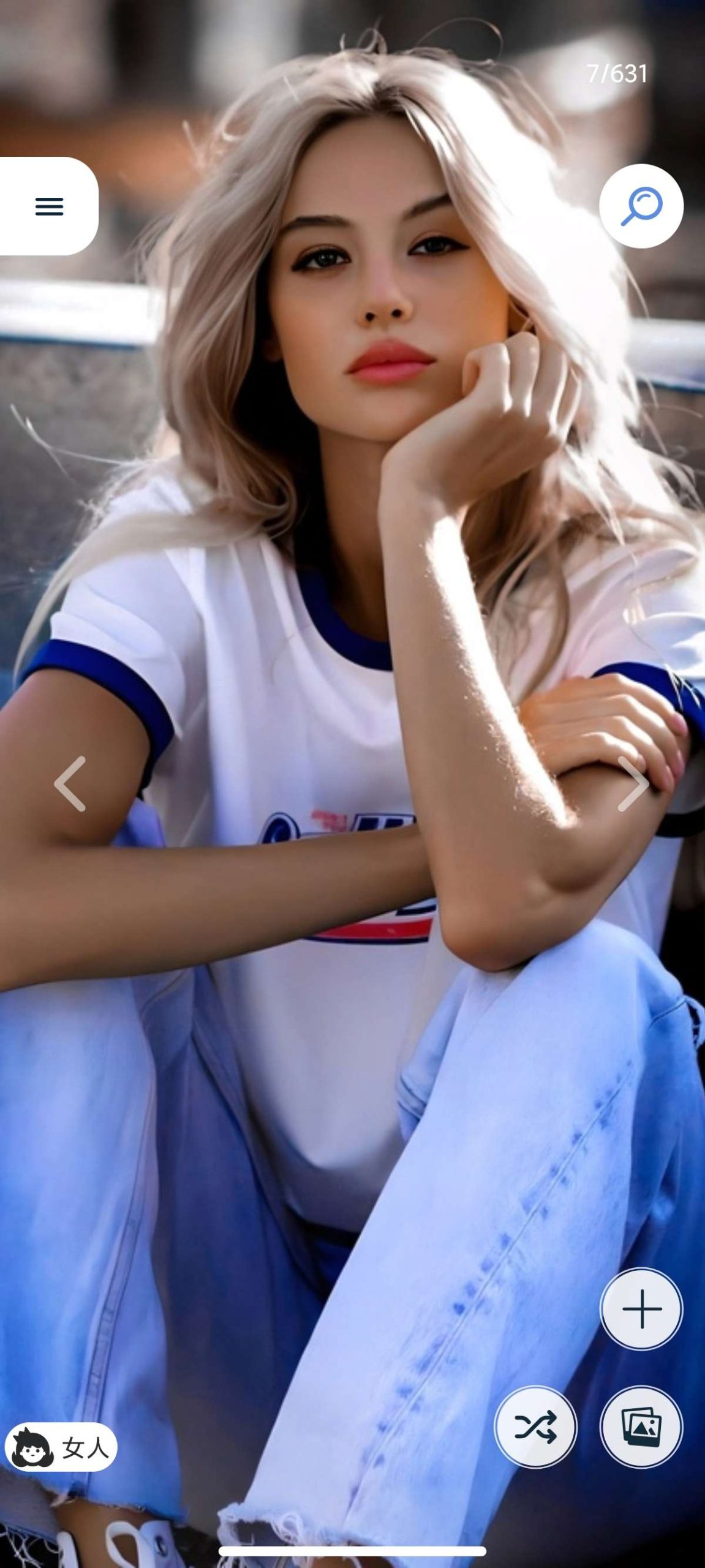The width and height of the screenshot is (705, 1568).
Task: Shuffle to a random image
Action: (x=535, y=1427)
